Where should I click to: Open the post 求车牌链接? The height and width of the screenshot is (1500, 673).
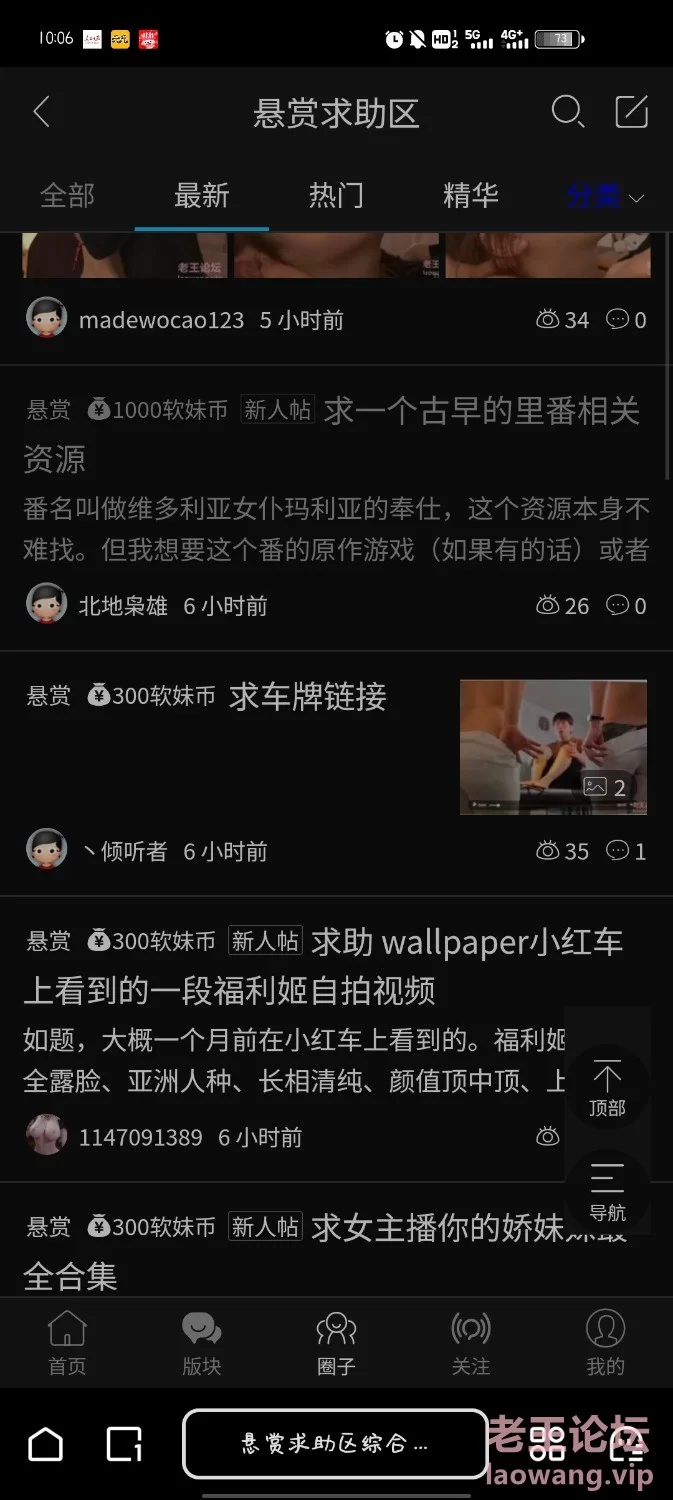[308, 697]
